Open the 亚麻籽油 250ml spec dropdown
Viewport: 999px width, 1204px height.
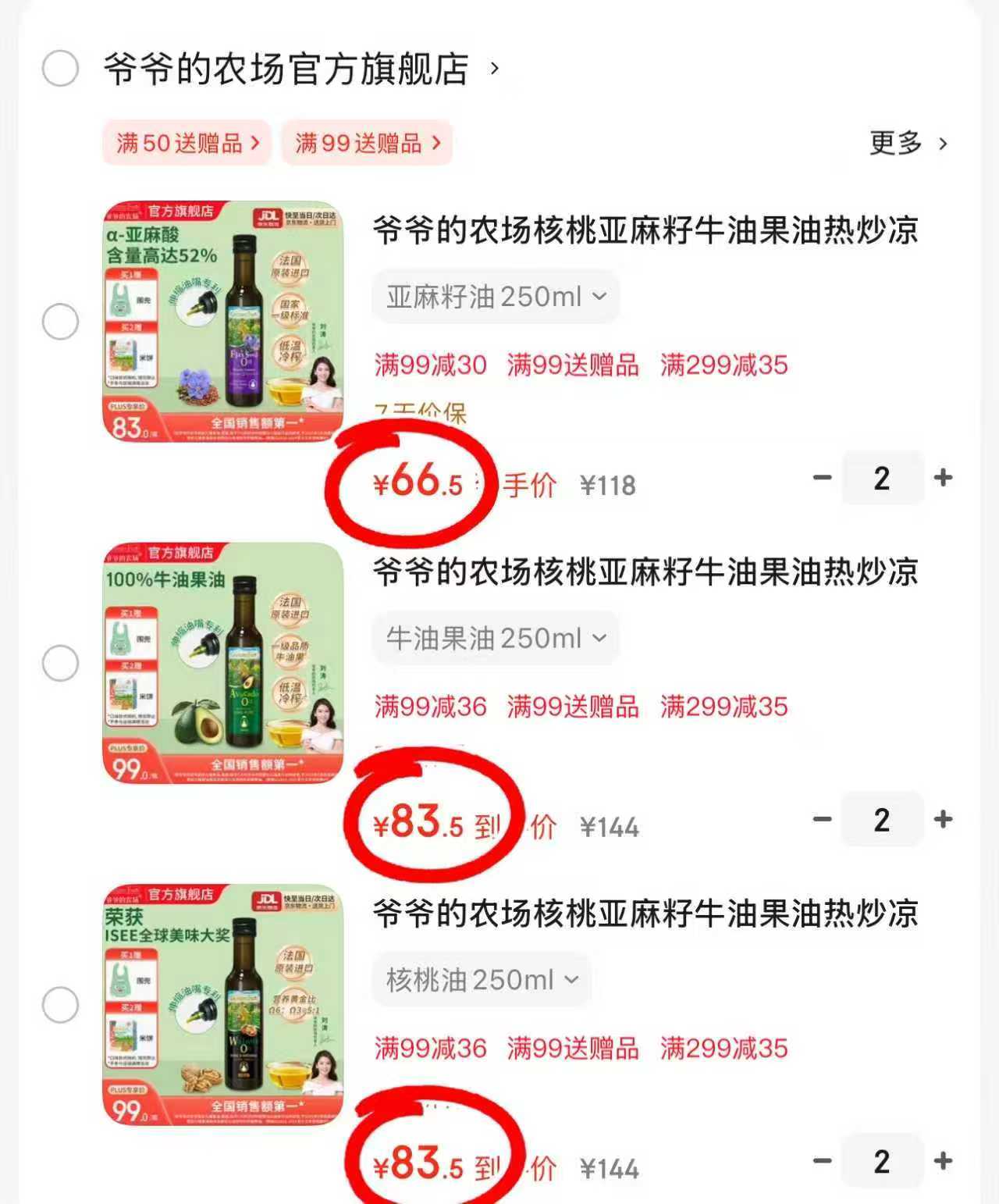496,296
